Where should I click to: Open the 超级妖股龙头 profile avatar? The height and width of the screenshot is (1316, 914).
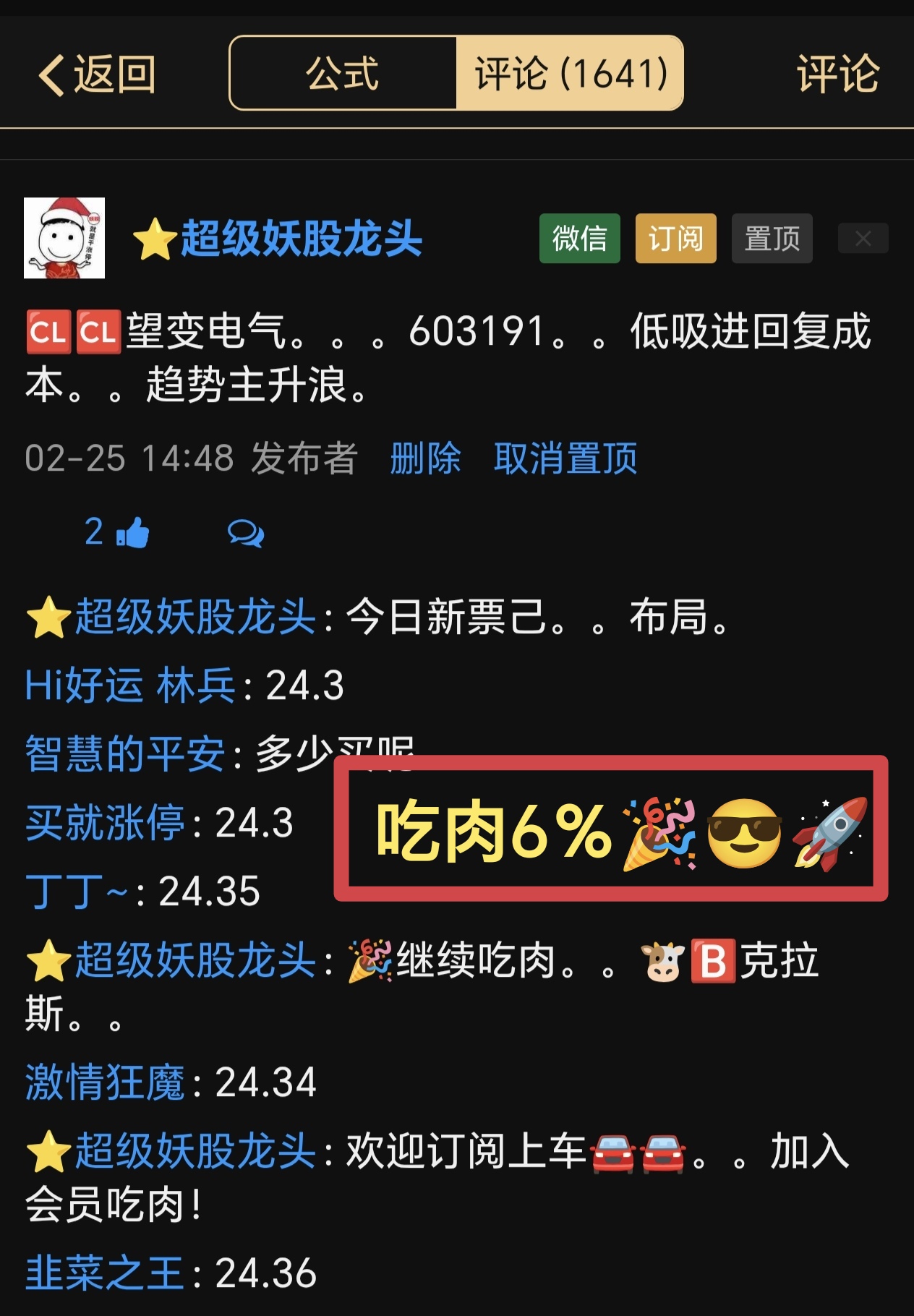pos(64,238)
